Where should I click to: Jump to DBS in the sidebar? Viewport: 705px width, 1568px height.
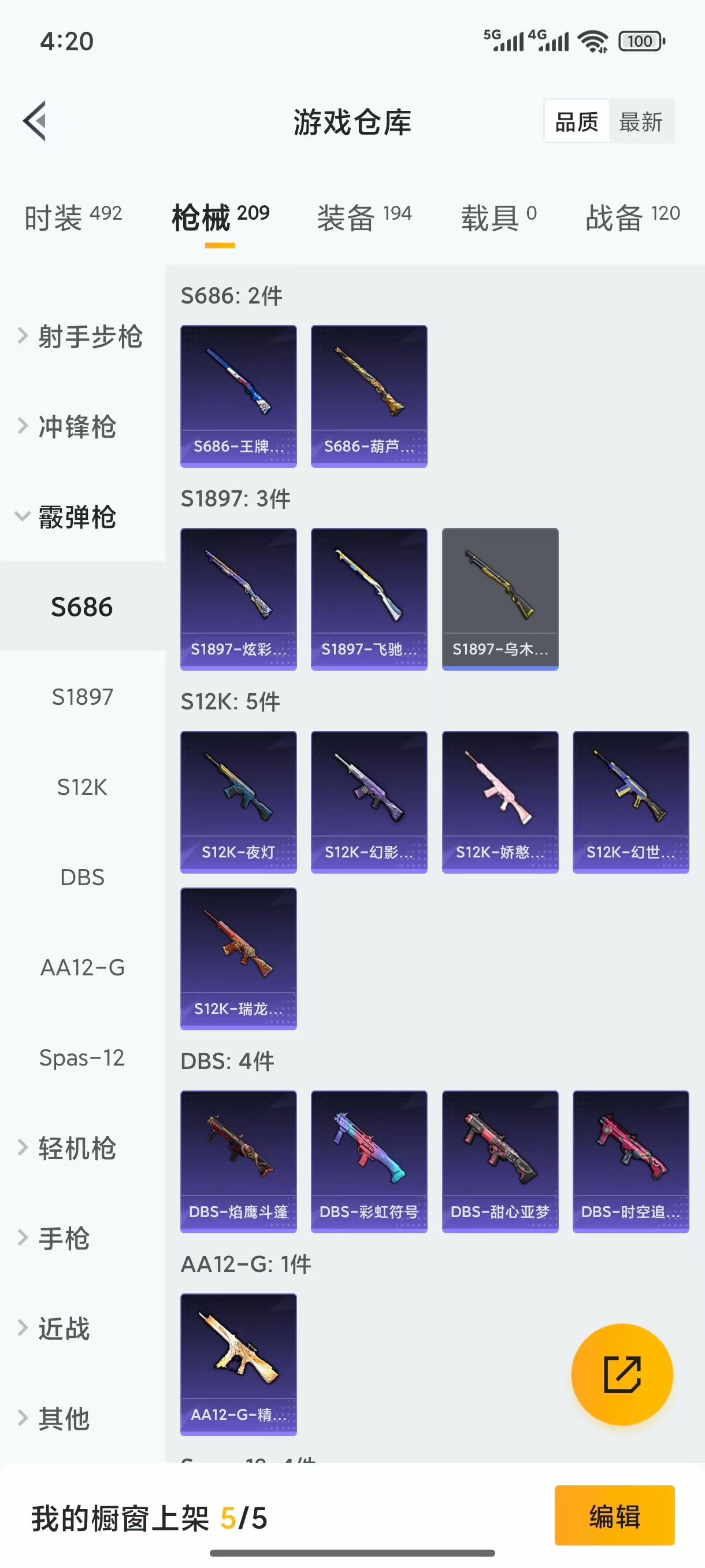tap(82, 877)
